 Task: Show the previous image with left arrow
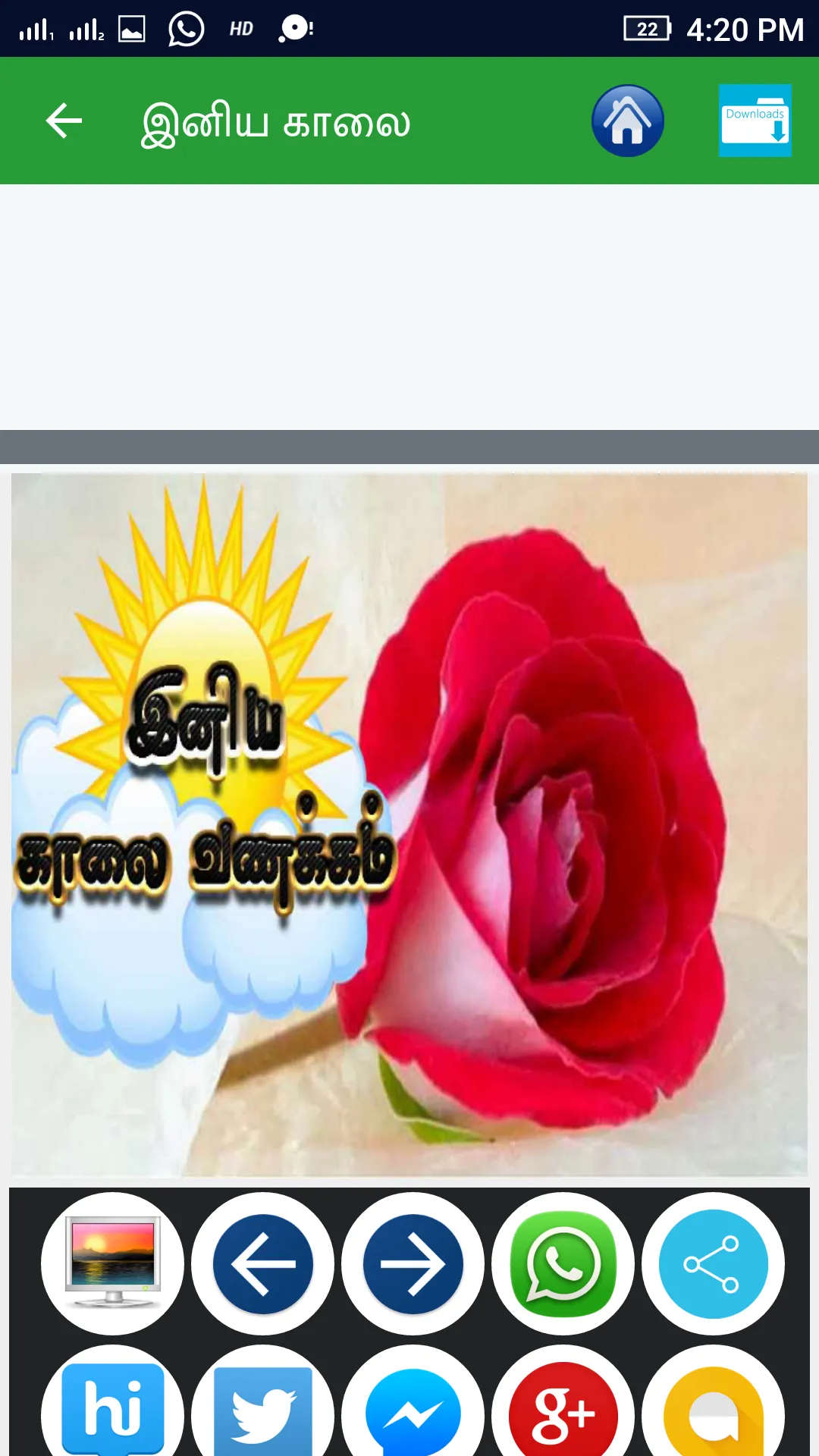[x=262, y=1263]
